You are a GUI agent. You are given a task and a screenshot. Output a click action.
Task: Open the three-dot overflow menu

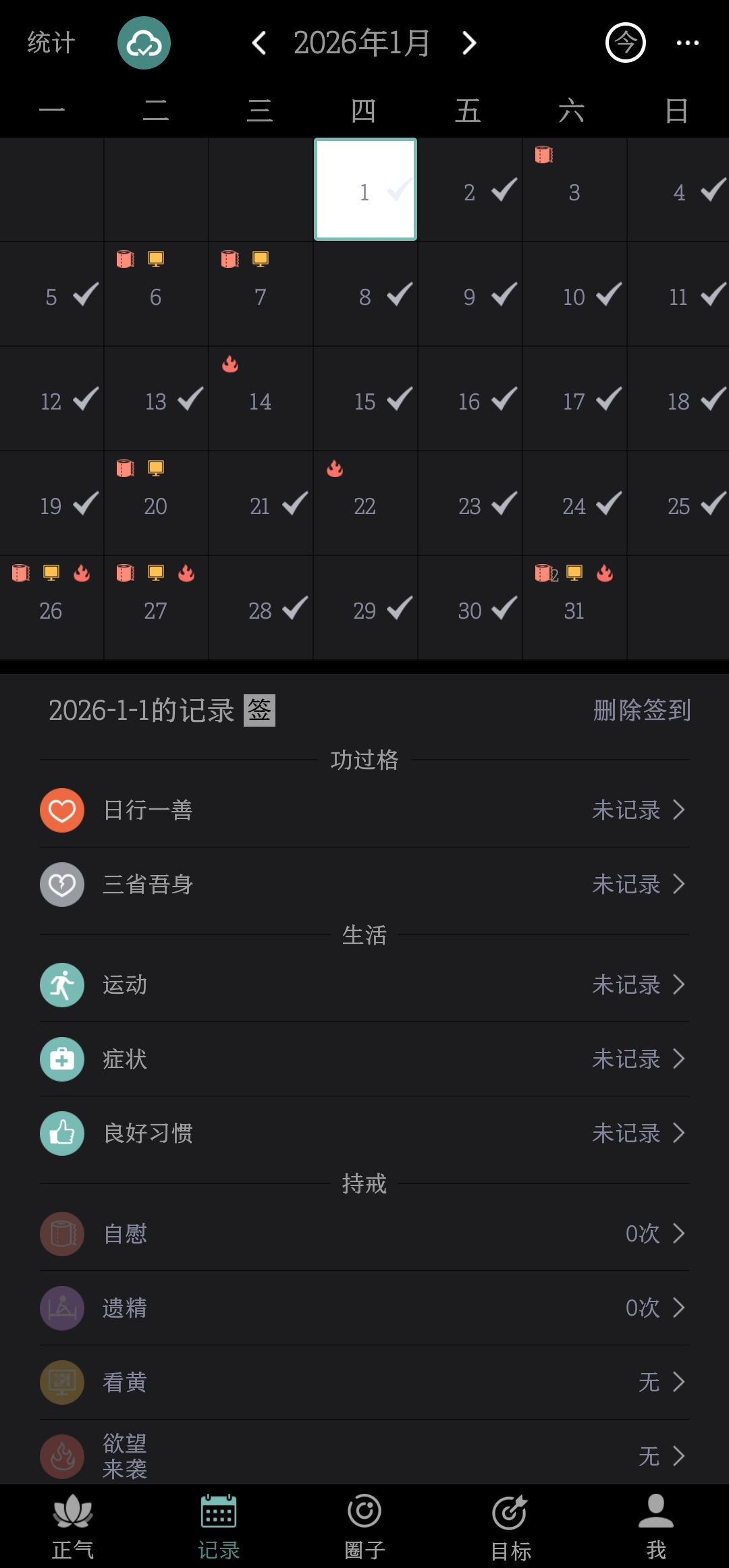(687, 43)
